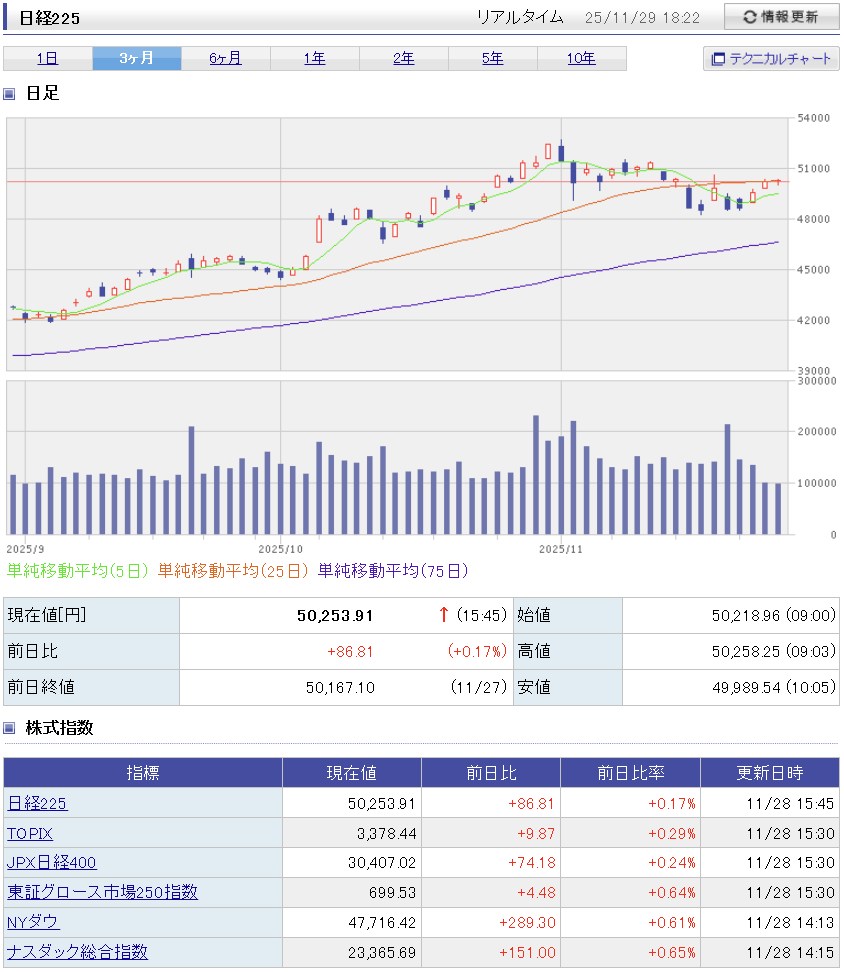Viewport: 844px width, 972px height.
Task: Switch chart to 1日 range
Action: point(47,58)
